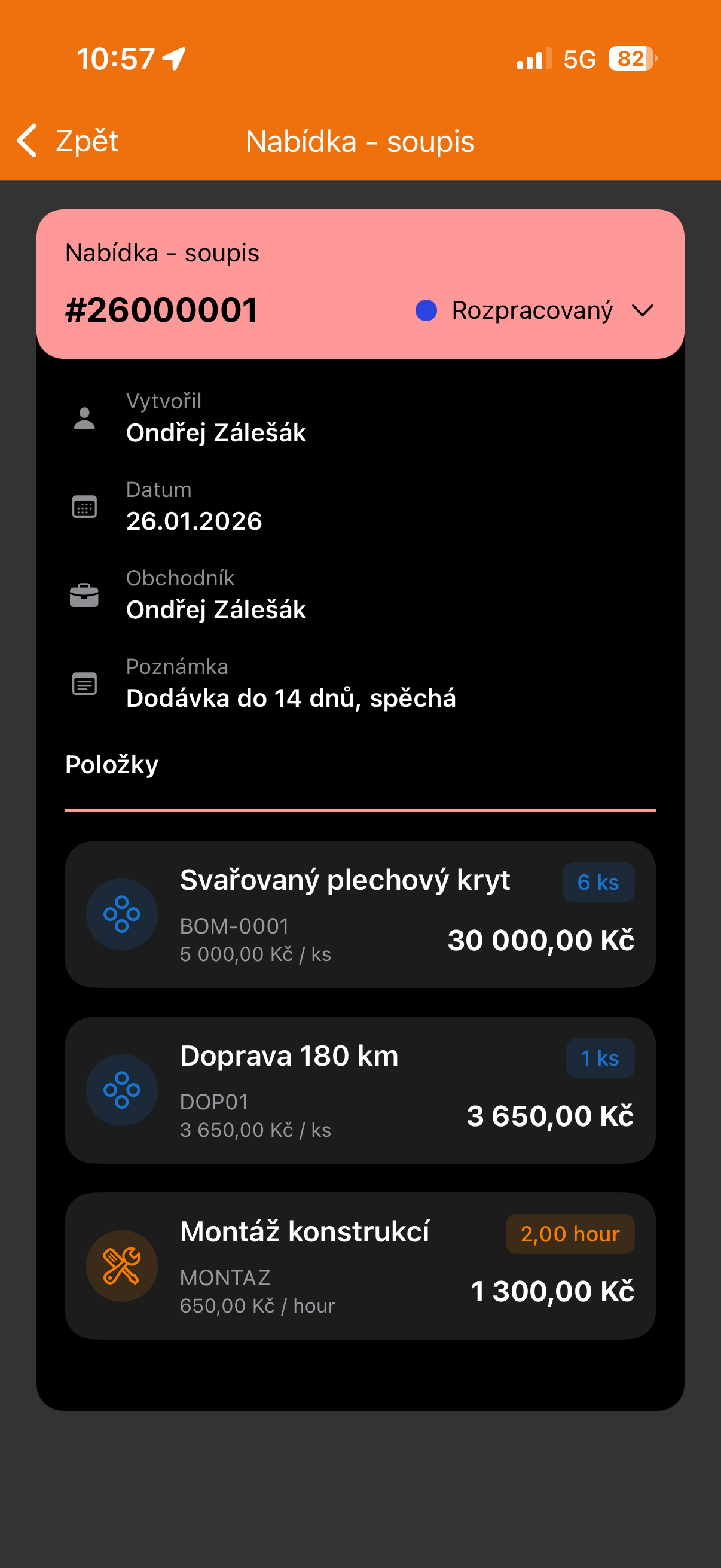The image size is (721, 1568).
Task: Toggle the 6 ks quantity badge
Action: point(598,882)
